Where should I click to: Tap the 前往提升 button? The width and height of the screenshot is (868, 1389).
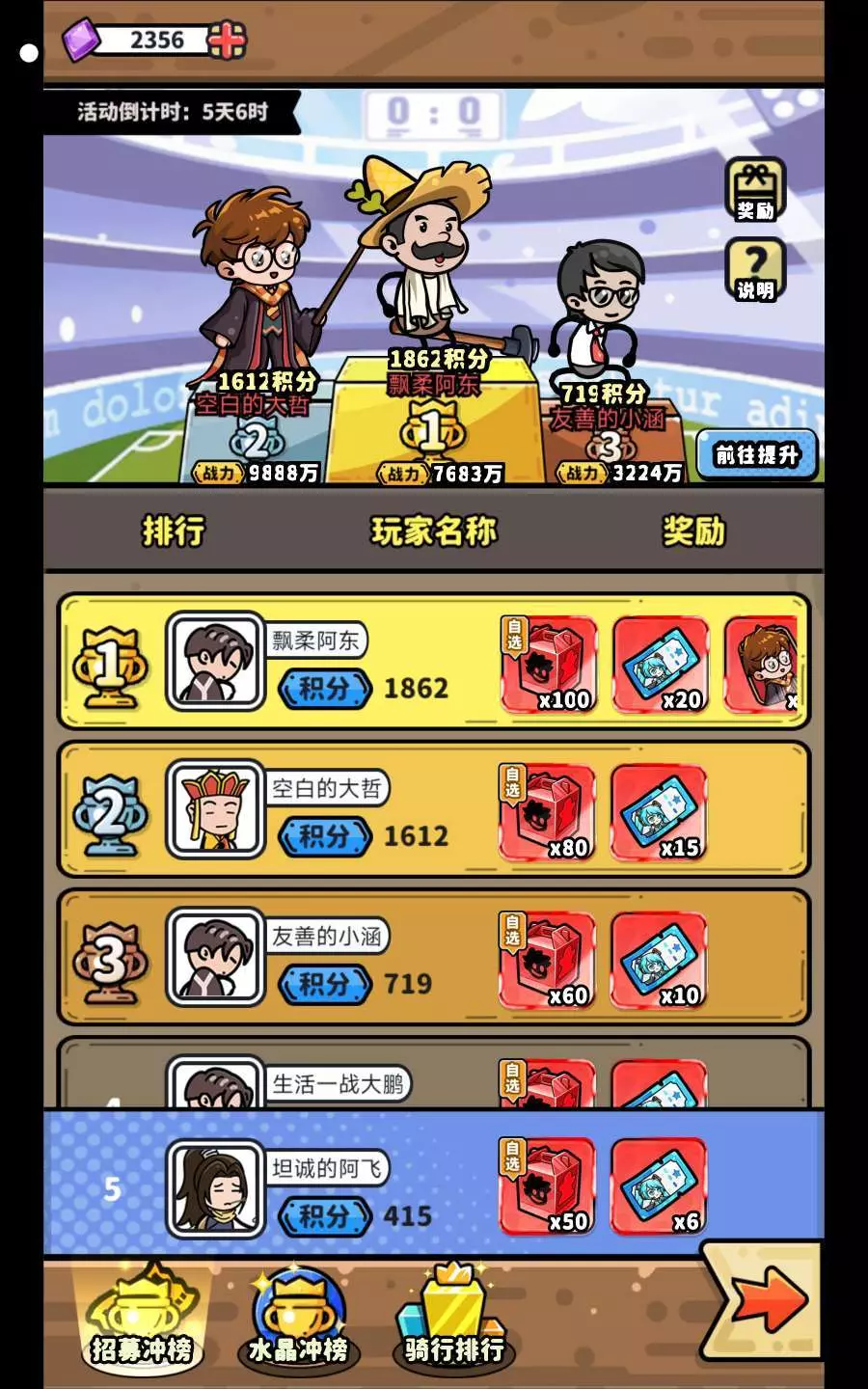click(756, 454)
